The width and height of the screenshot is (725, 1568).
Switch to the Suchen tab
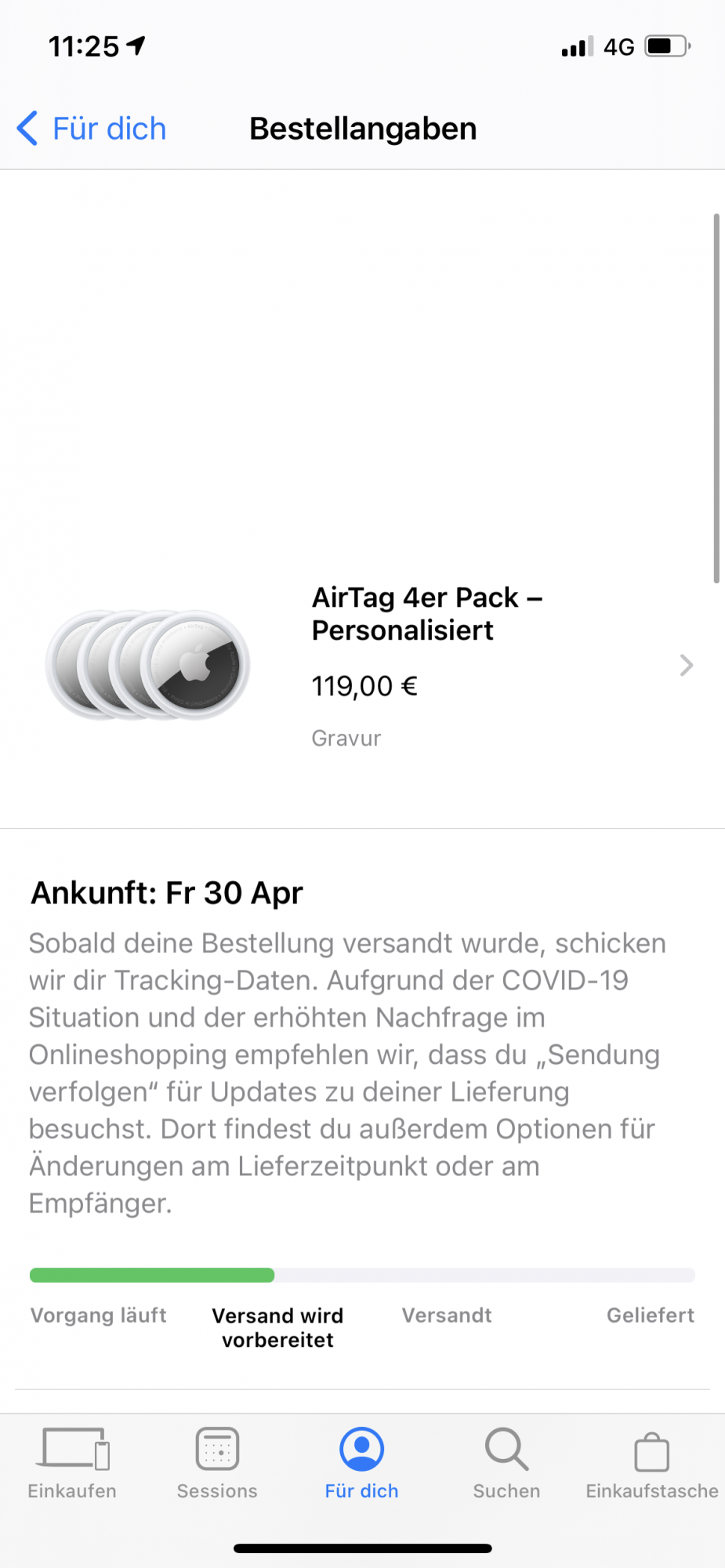pyautogui.click(x=506, y=1463)
